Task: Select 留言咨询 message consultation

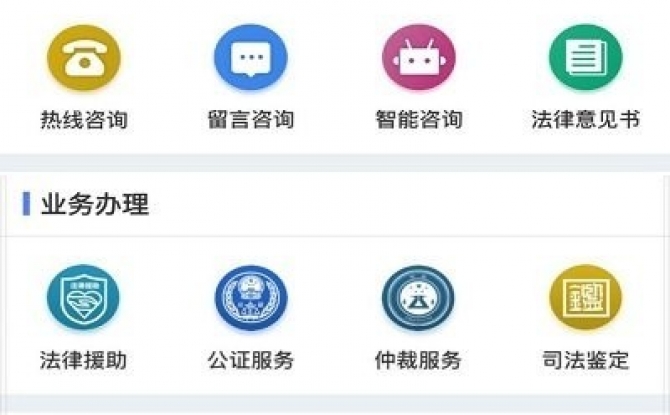Action: pyautogui.click(x=250, y=58)
